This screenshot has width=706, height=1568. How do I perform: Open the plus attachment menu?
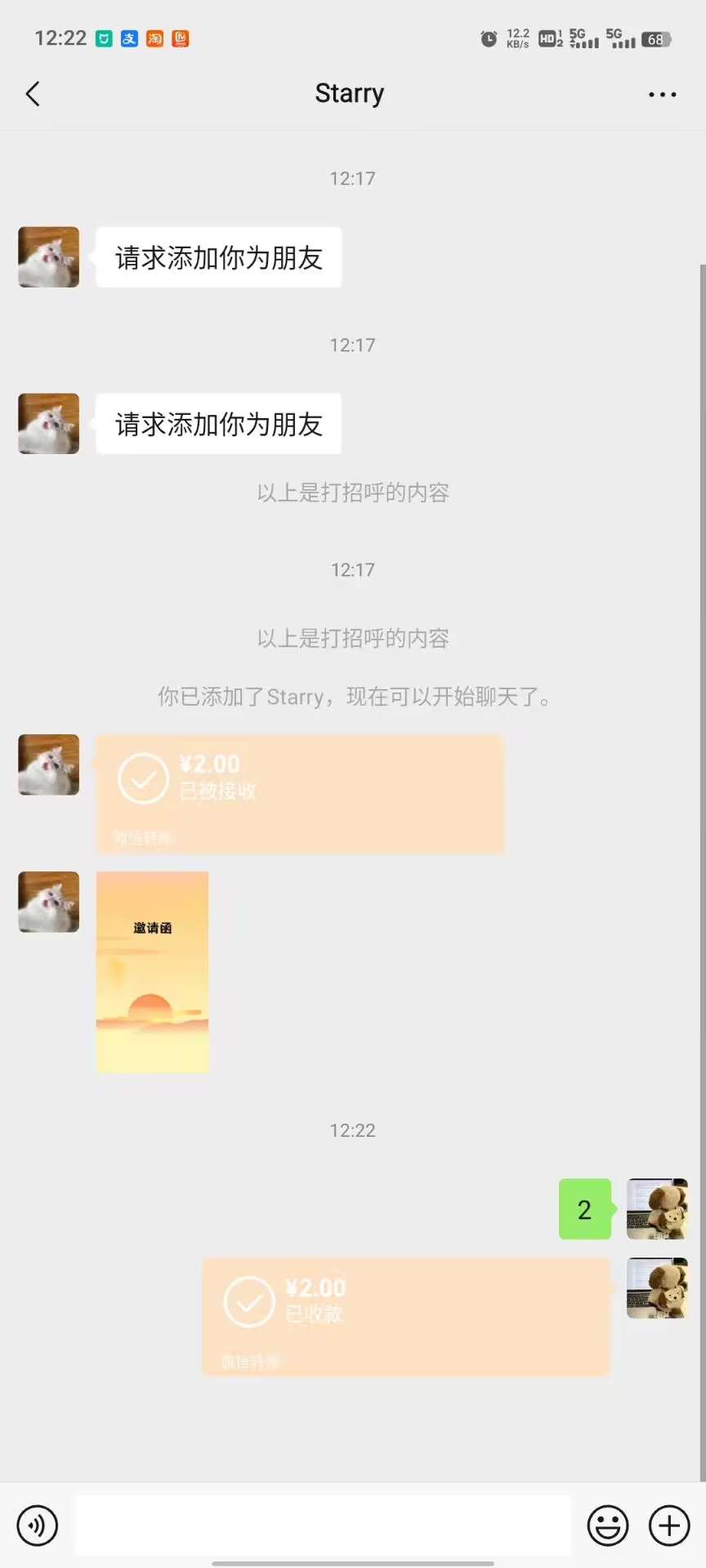669,1525
